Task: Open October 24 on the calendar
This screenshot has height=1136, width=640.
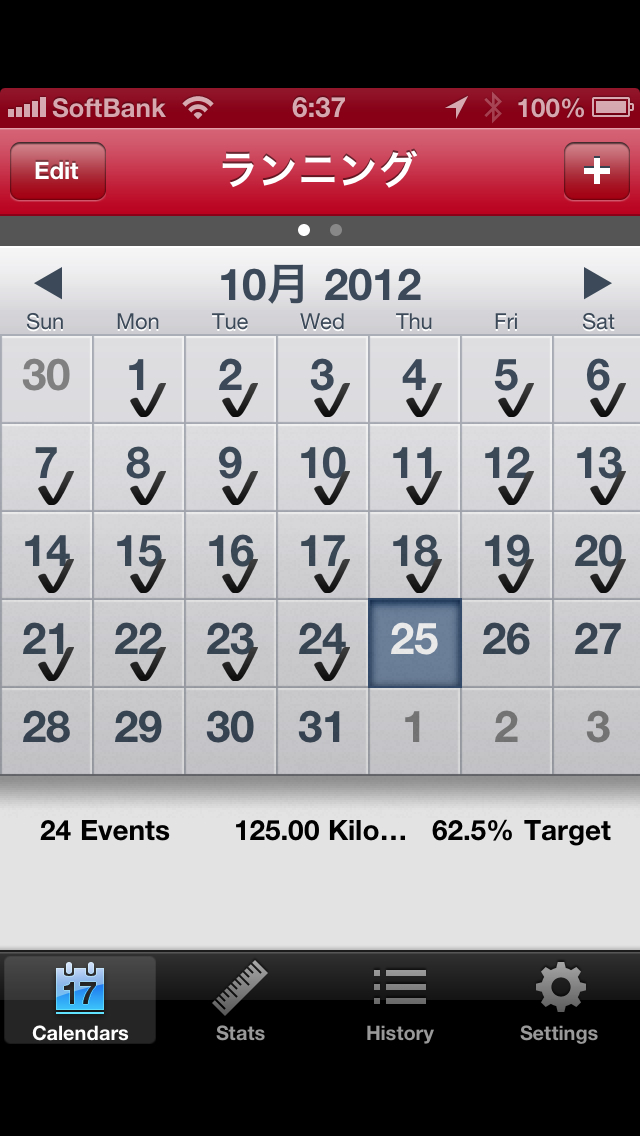Action: pos(322,643)
